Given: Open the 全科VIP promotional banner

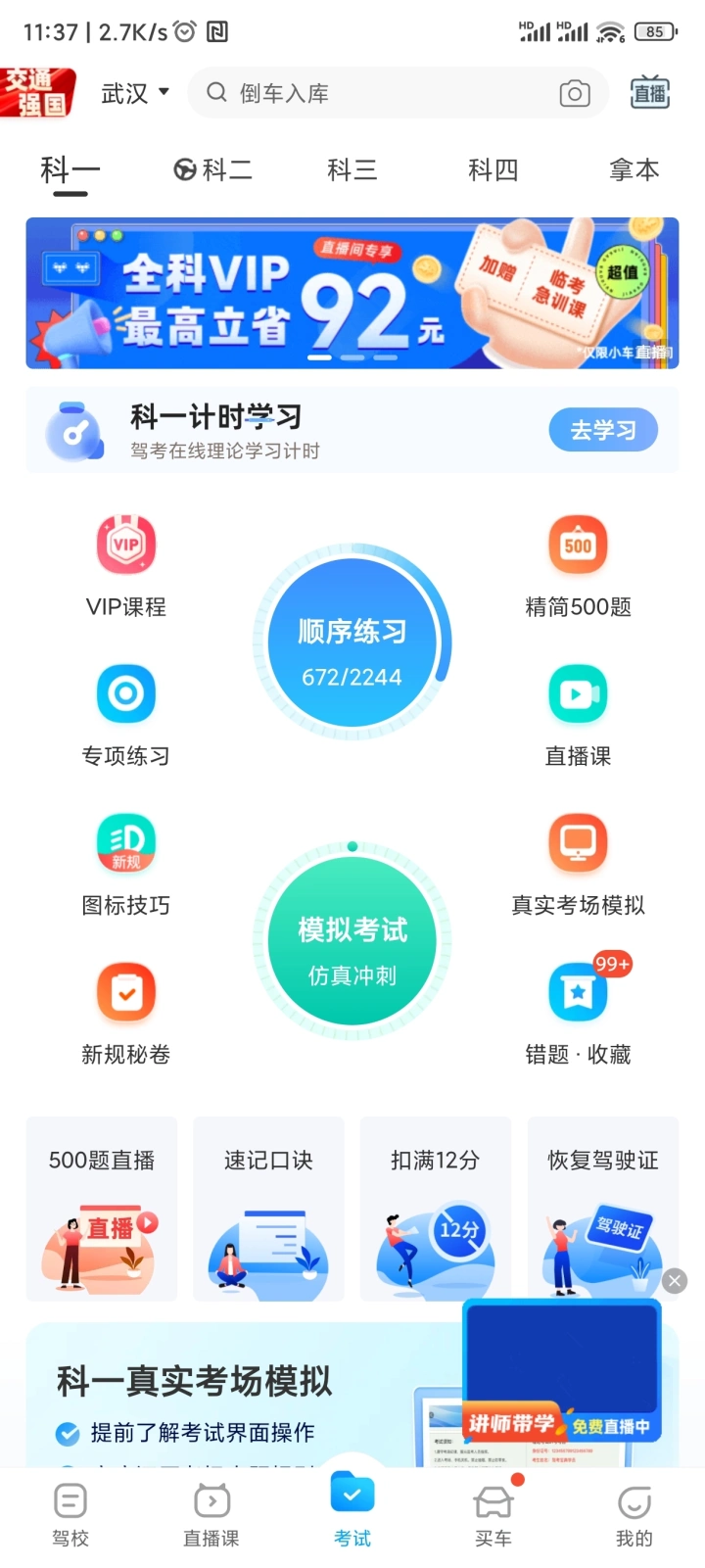Looking at the screenshot, I should coord(352,293).
